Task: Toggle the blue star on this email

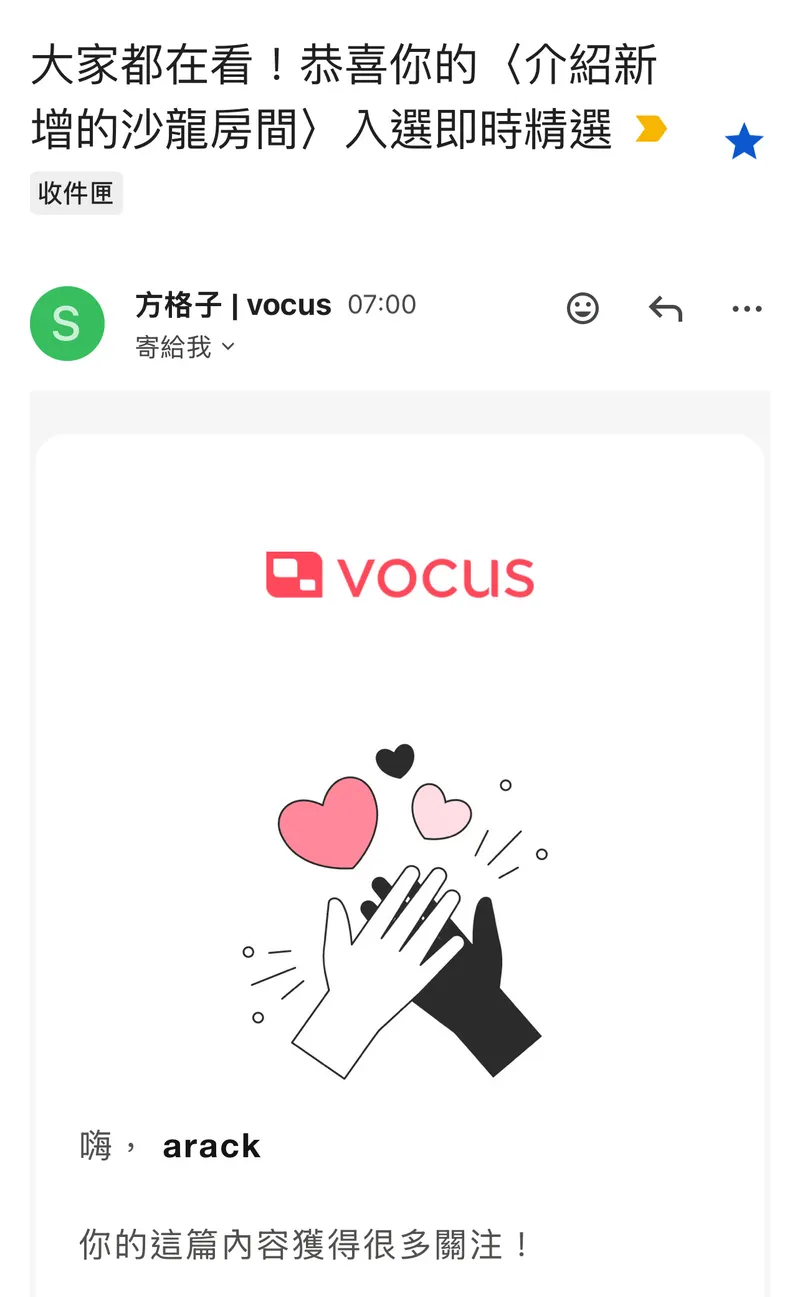Action: tap(744, 142)
